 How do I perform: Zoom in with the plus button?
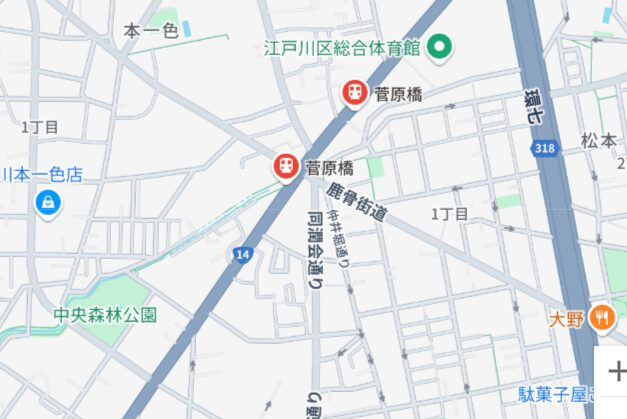614,371
